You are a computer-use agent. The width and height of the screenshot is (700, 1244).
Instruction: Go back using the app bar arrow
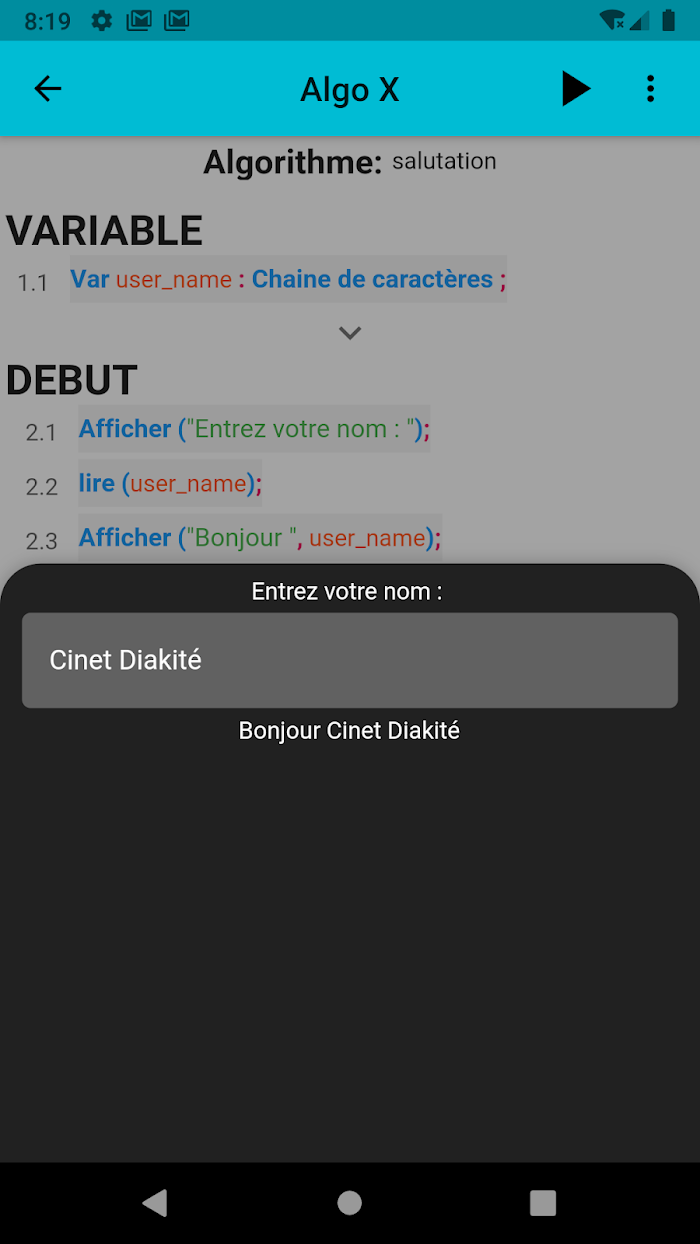click(x=48, y=89)
